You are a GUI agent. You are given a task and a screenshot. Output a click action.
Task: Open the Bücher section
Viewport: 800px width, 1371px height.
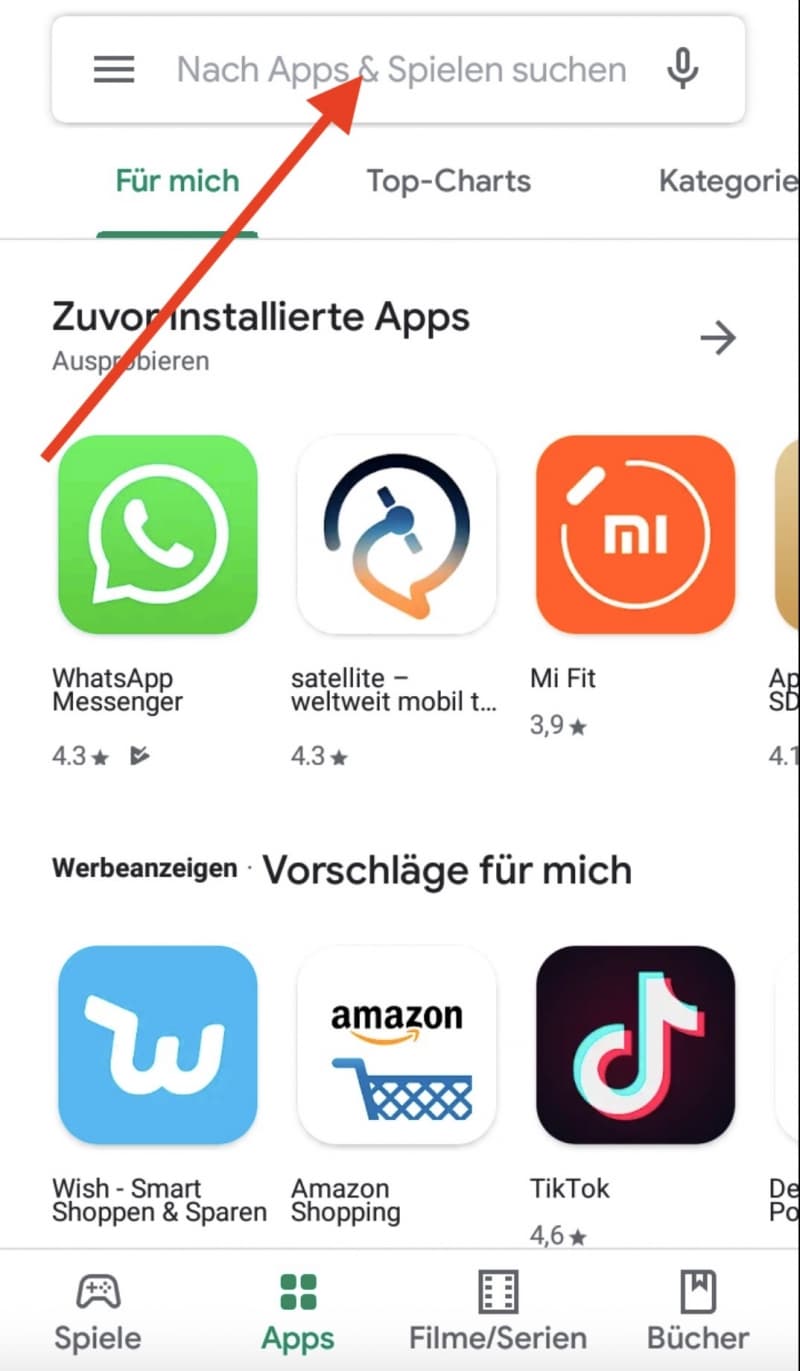pyautogui.click(x=698, y=1312)
